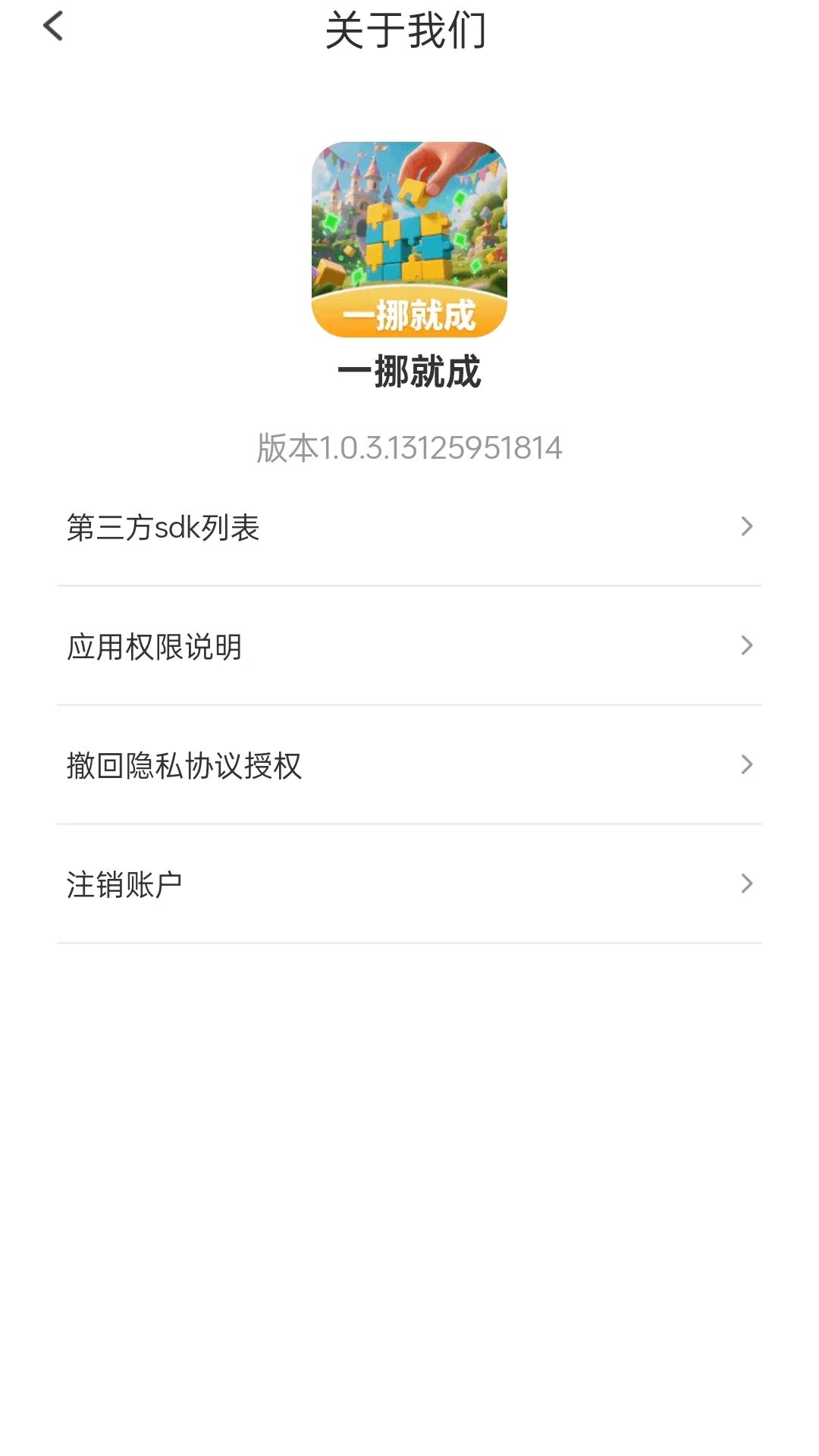Expand the chevron next to 第三方sdk列表
This screenshot has width=819, height=1456.
click(748, 526)
